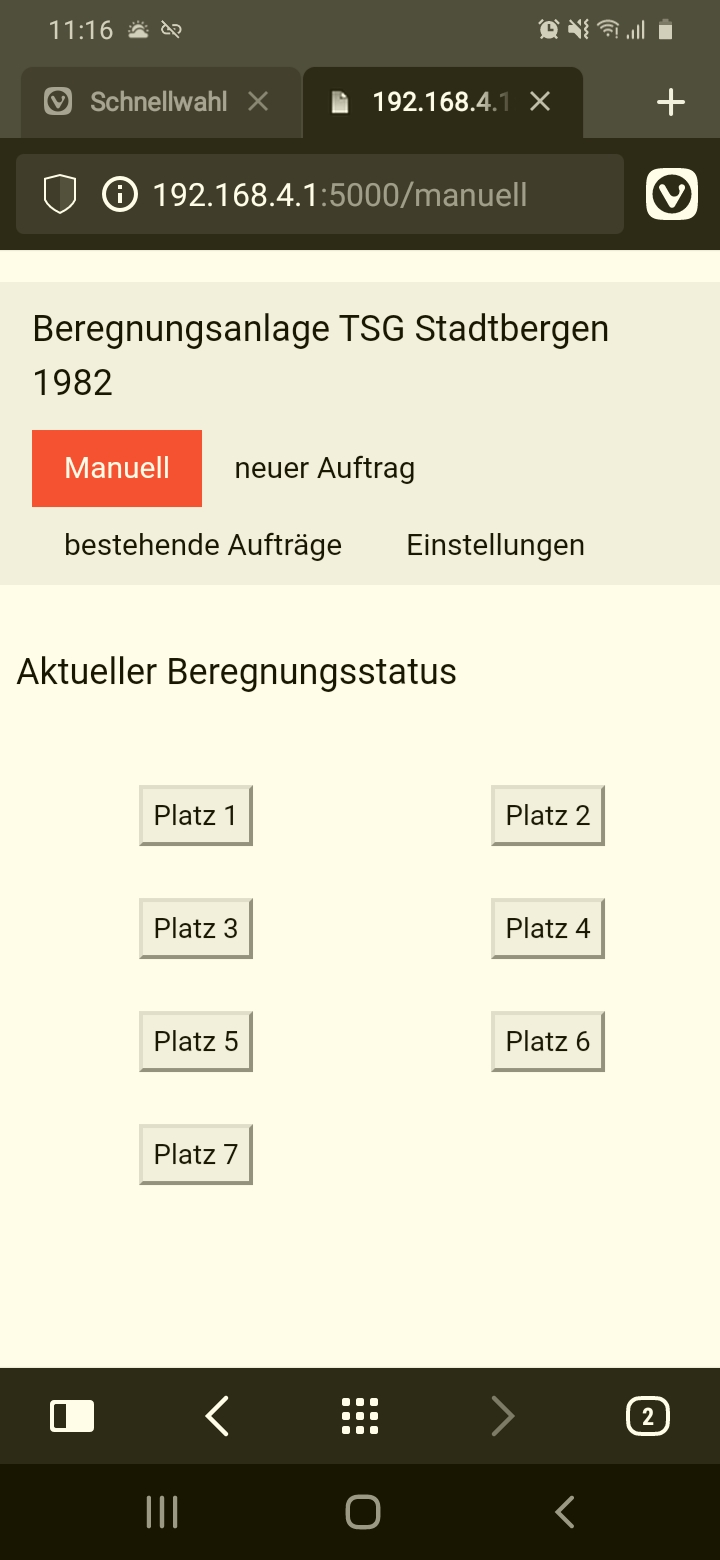Toggle irrigation for Platz 1
720x1560 pixels.
196,815
